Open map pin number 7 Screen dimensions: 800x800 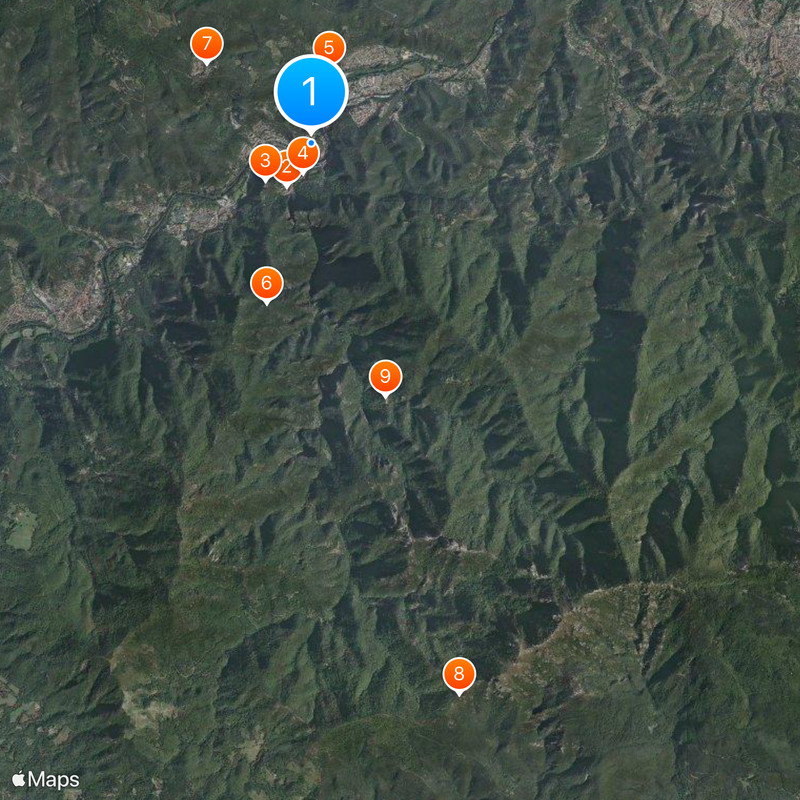point(206,44)
